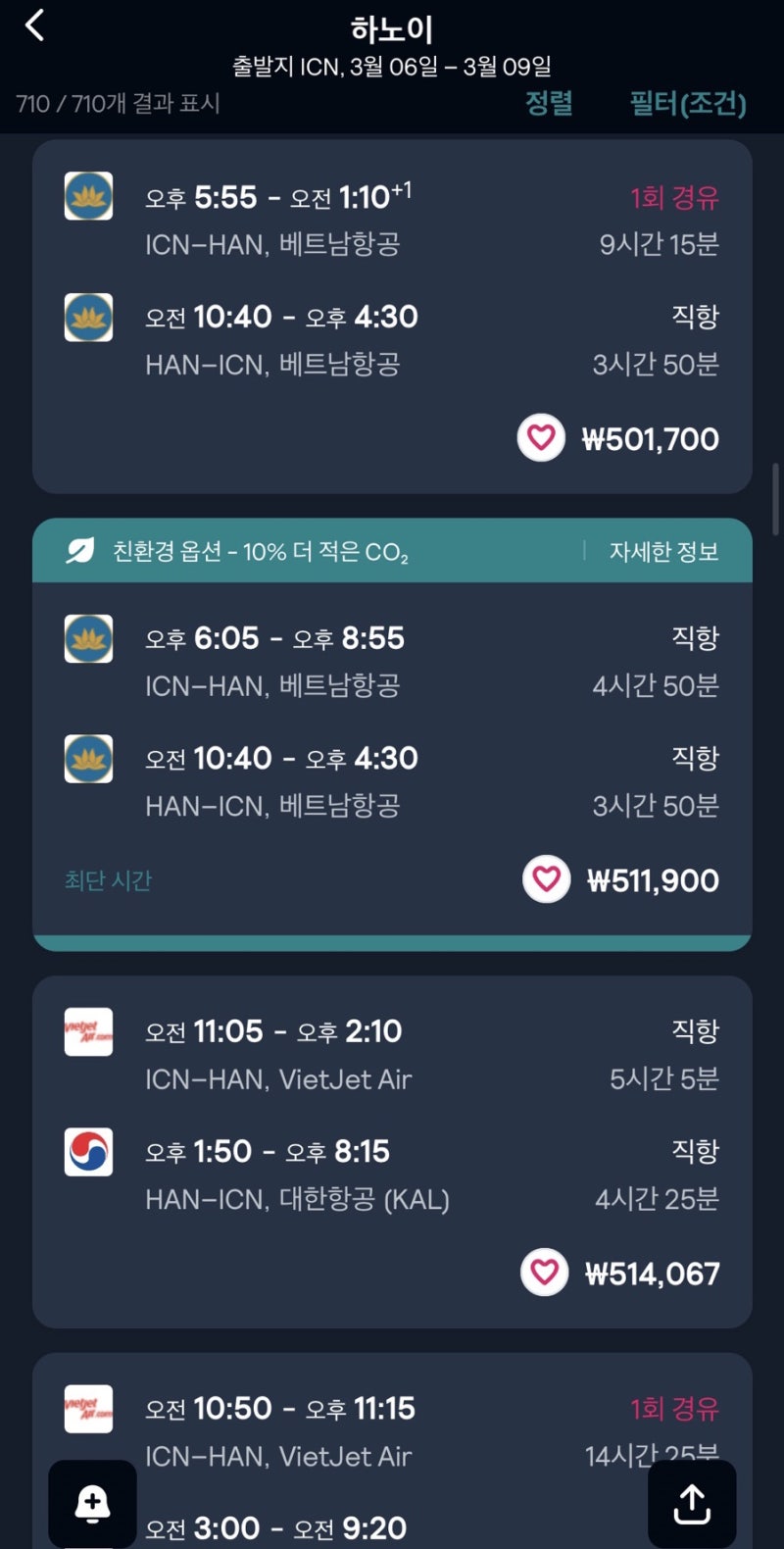
Task: View 자세한 정보 about the eco-friendly option
Action: click(663, 551)
